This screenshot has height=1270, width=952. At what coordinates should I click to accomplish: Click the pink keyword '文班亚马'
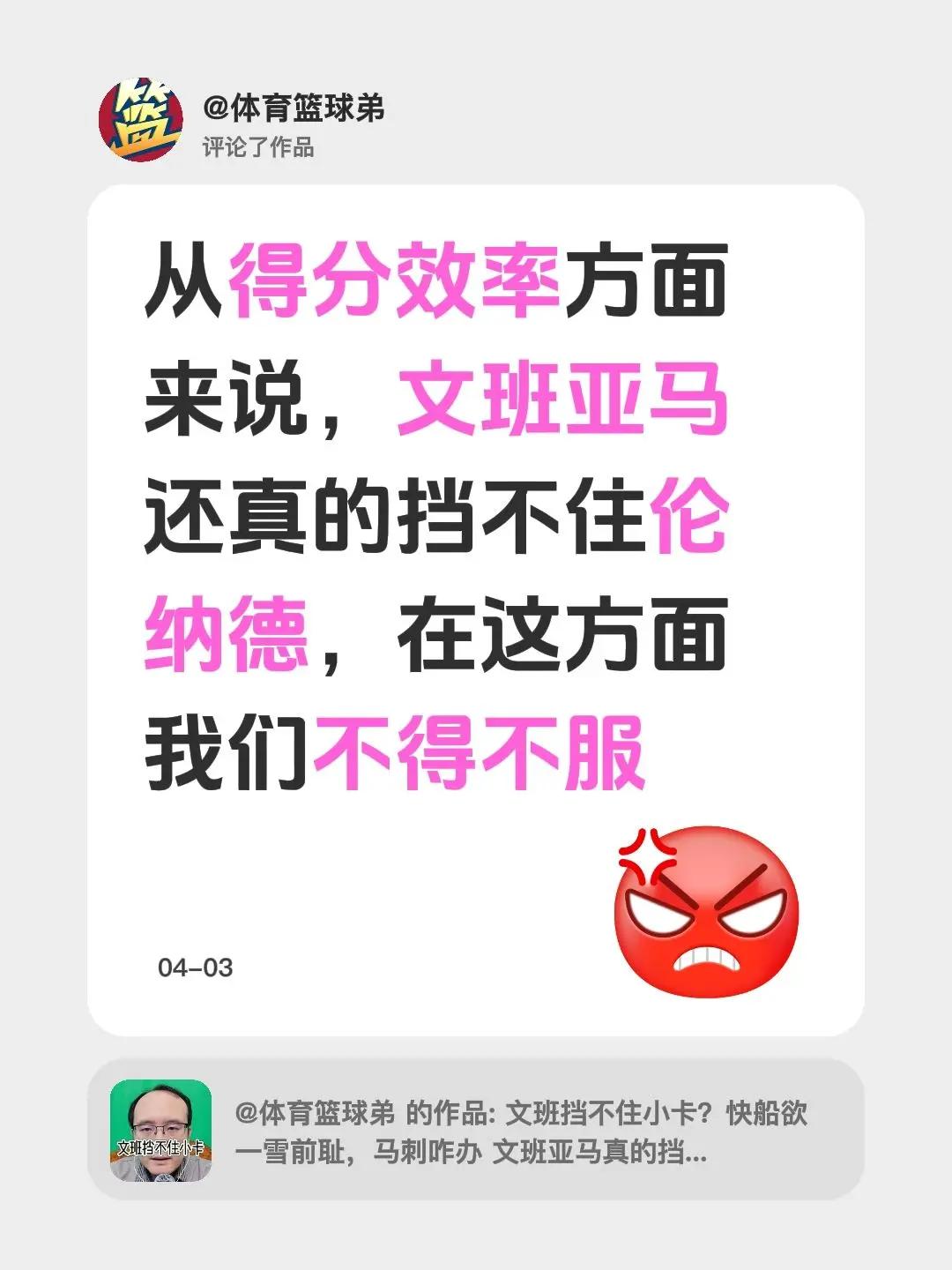pos(569,401)
